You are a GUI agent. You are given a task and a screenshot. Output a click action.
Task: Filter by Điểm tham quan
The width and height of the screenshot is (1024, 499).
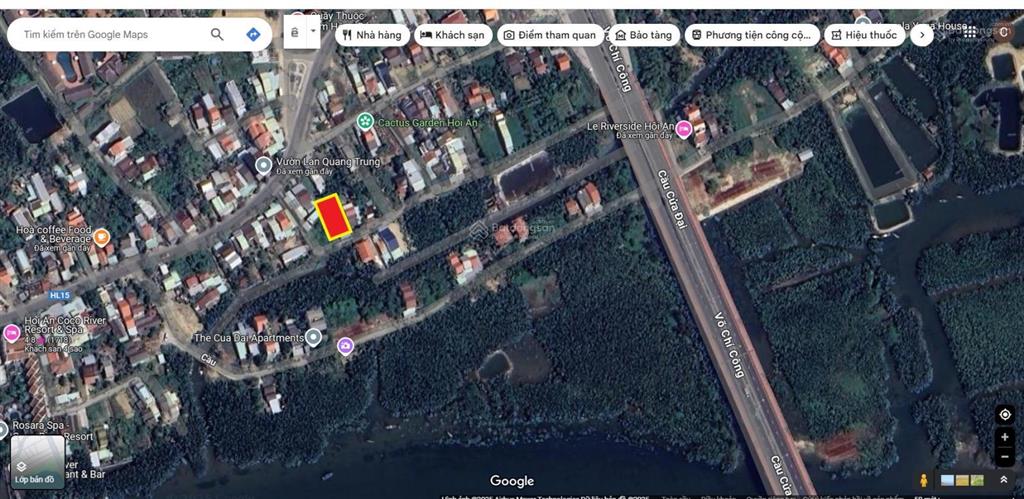click(x=549, y=35)
